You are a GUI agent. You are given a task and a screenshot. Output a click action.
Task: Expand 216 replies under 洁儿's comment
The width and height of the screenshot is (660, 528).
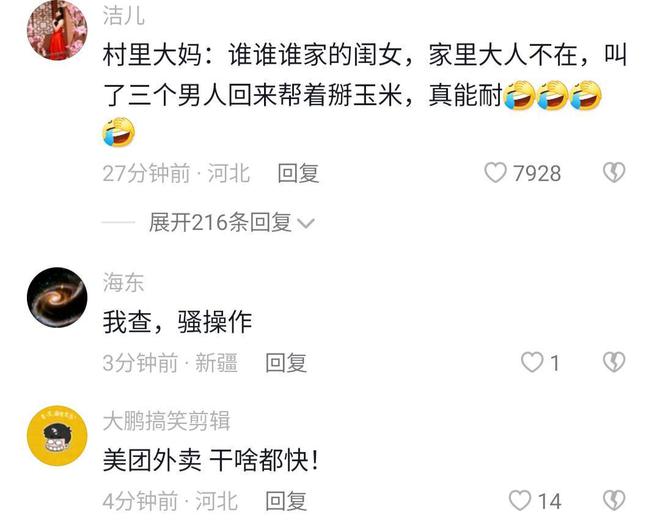tap(231, 222)
